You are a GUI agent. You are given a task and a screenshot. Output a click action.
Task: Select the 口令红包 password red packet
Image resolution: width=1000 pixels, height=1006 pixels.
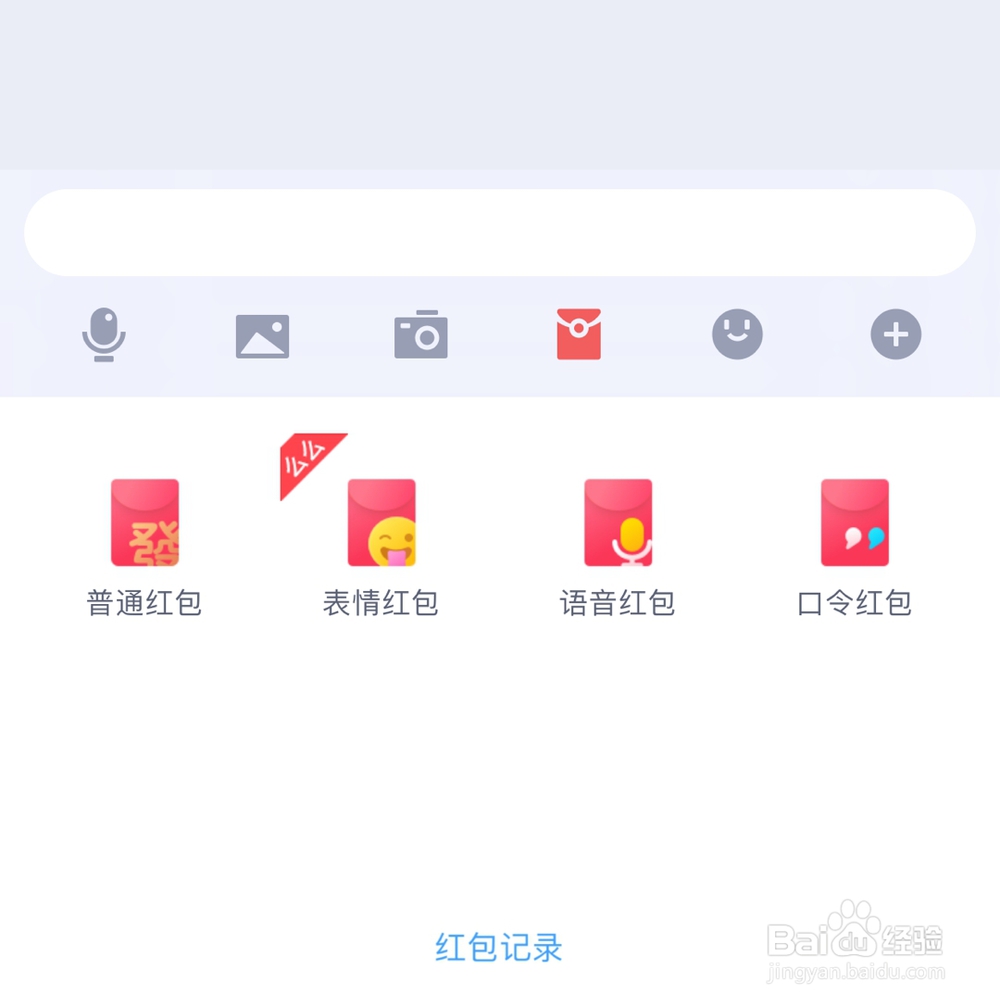[853, 522]
